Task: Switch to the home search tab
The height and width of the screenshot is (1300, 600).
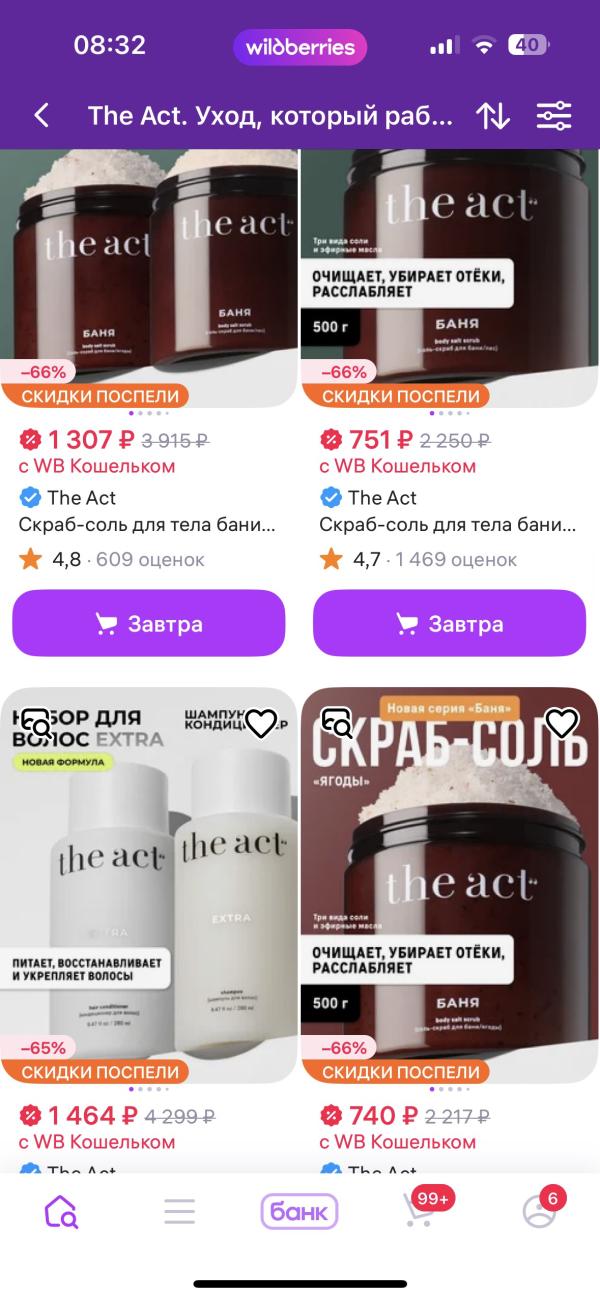Action: [60, 1212]
